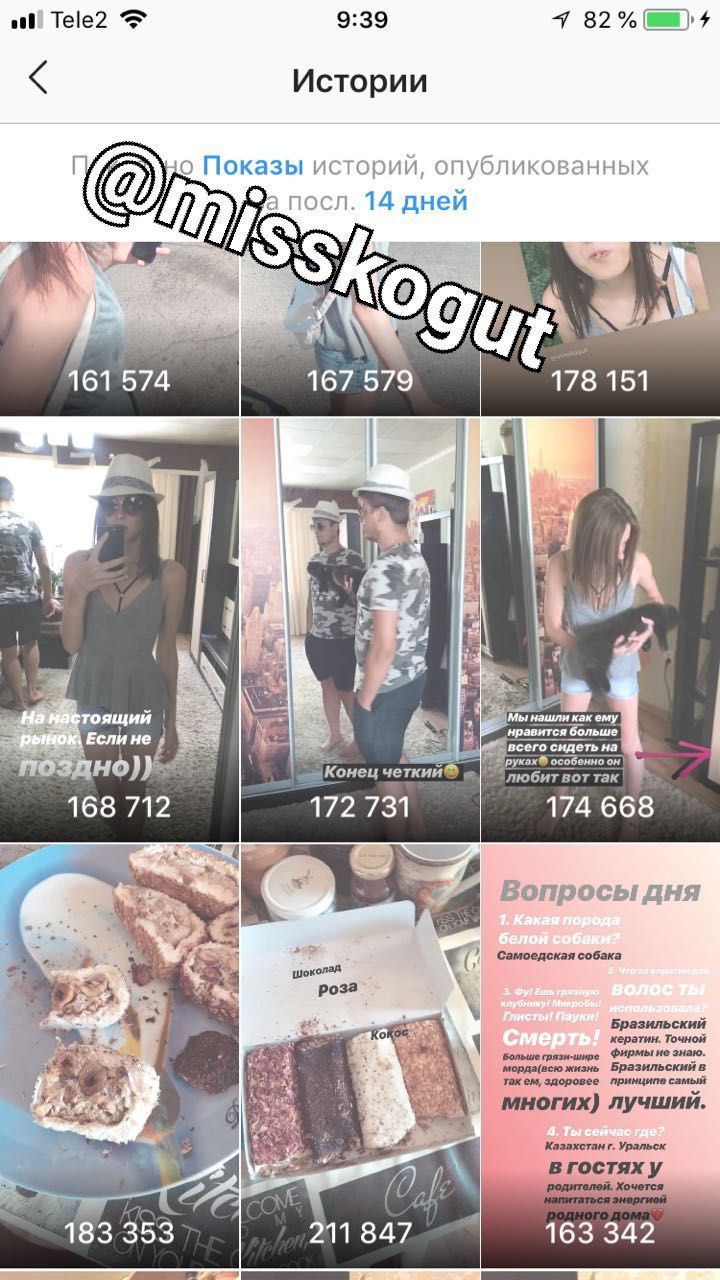
Task: Open the story with 178 151 views
Action: pos(600,330)
